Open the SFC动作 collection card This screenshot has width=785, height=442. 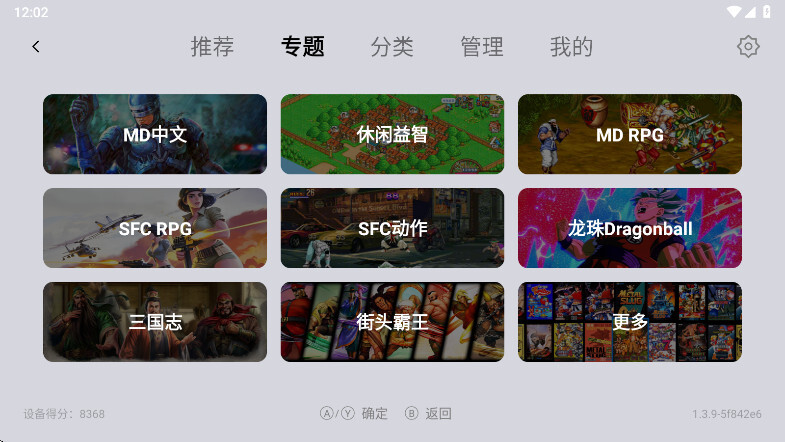tap(392, 228)
